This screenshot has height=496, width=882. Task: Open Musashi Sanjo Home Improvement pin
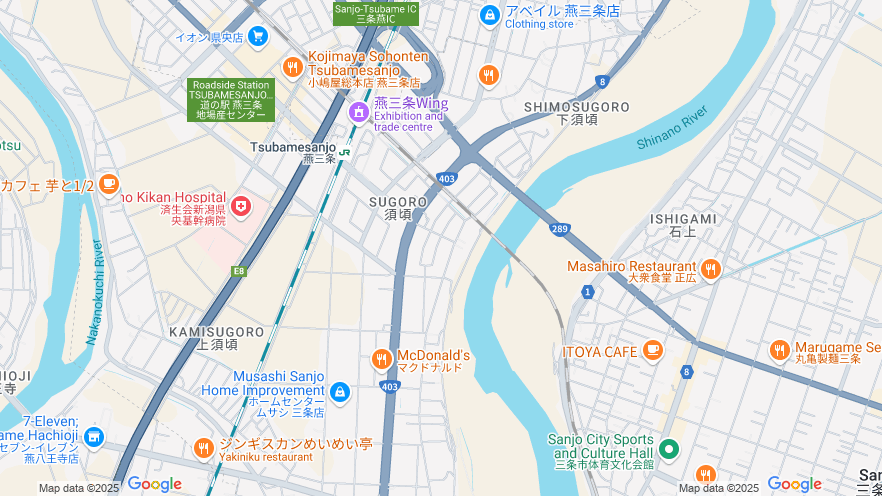(340, 391)
